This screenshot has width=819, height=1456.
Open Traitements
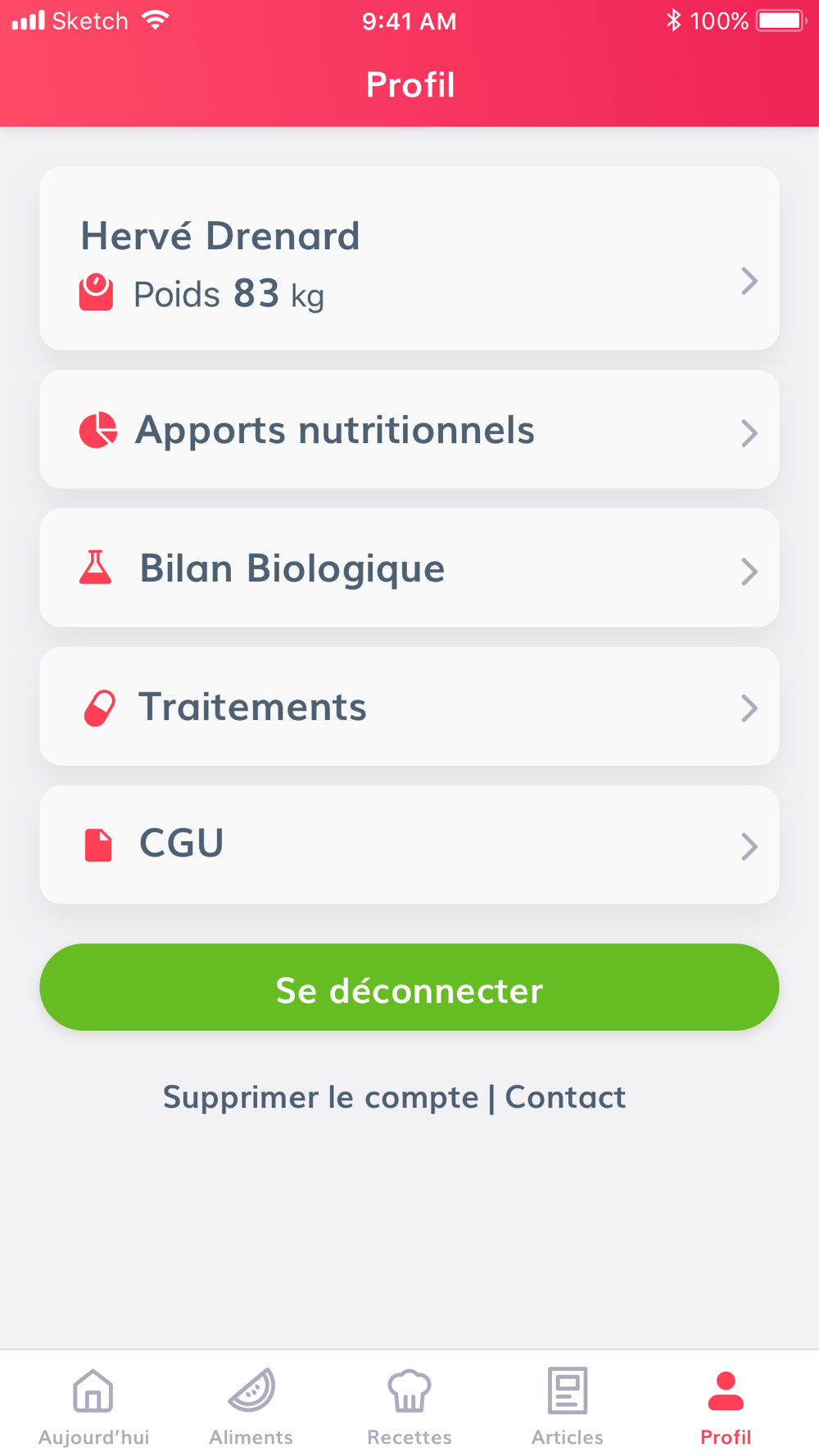pyautogui.click(x=409, y=706)
